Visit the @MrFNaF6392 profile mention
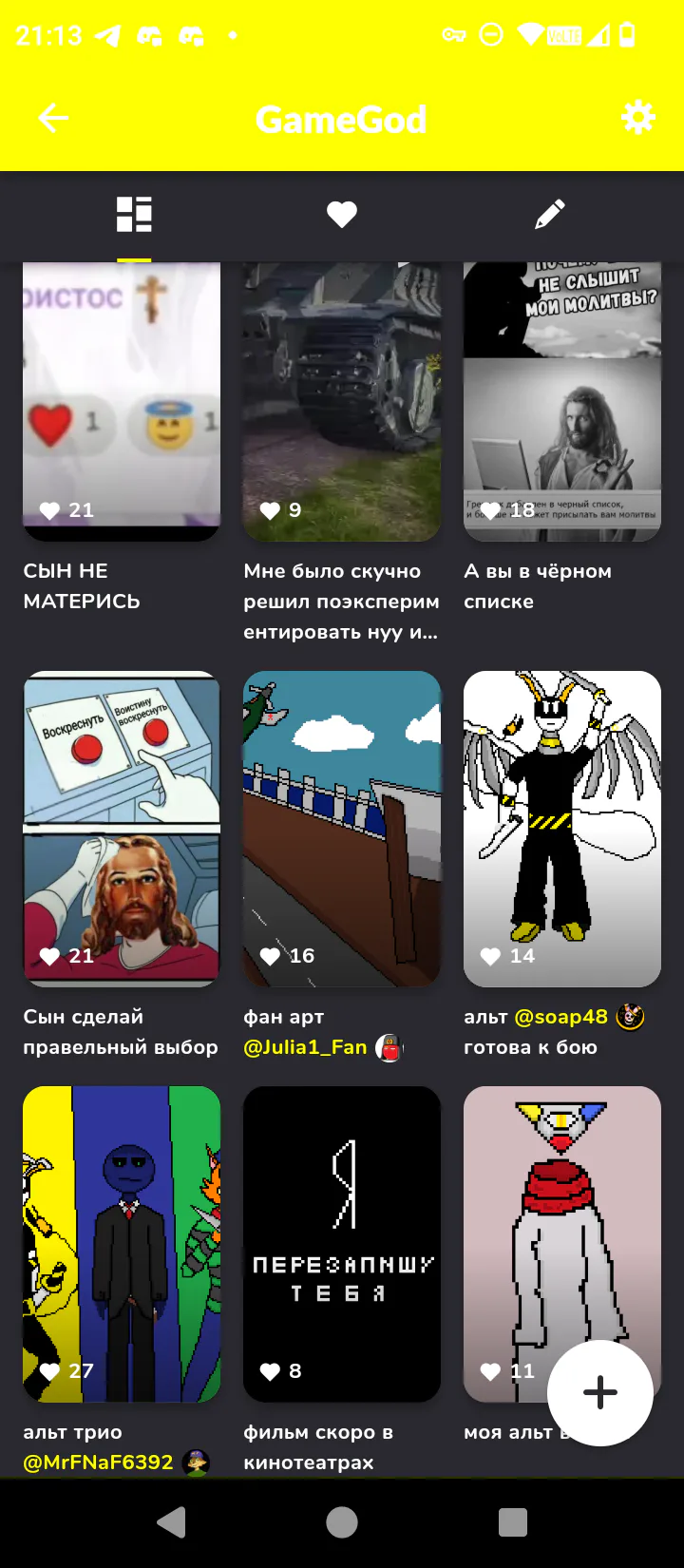The width and height of the screenshot is (684, 1568). [x=98, y=1463]
